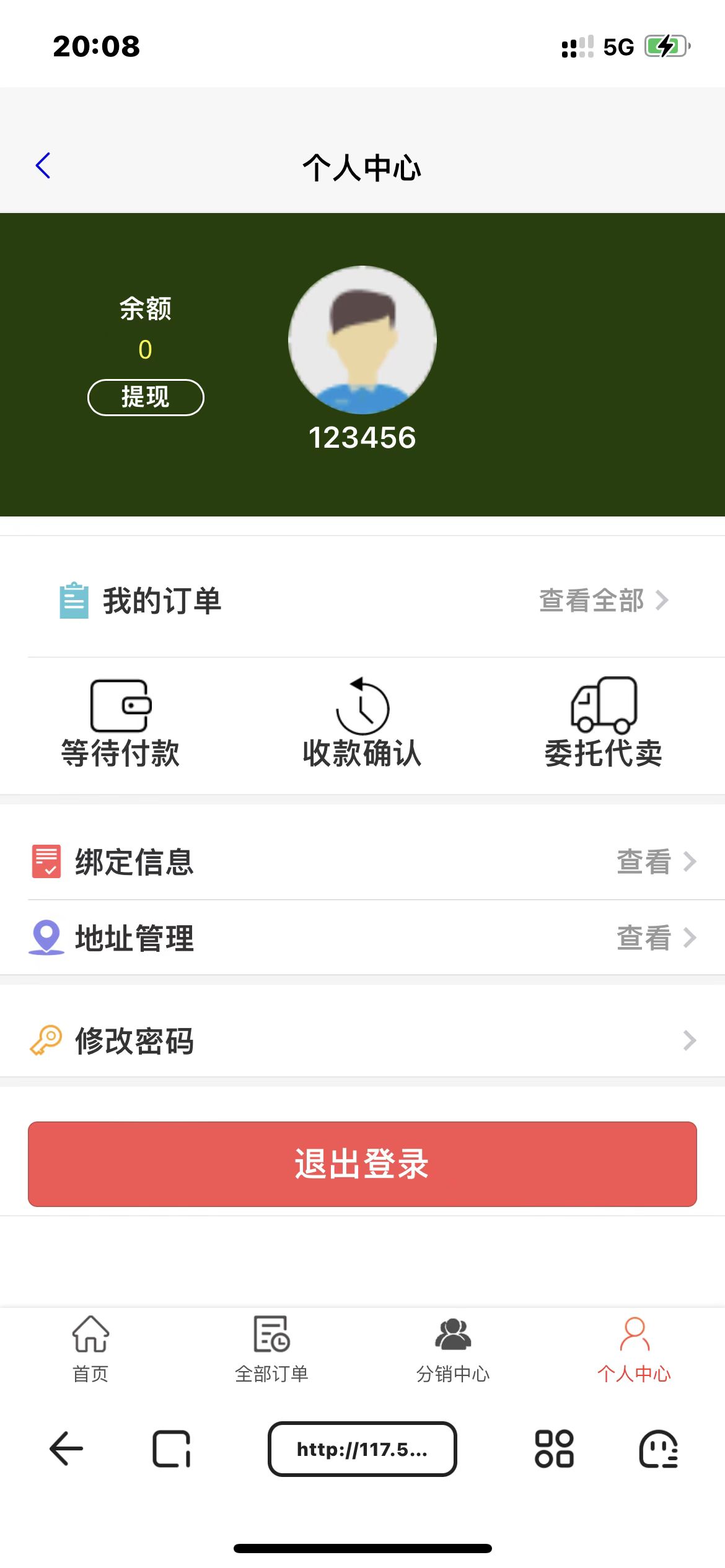Screen dimensions: 725x1568
Task: Open 等待付款 pending payment orders
Action: coord(120,723)
